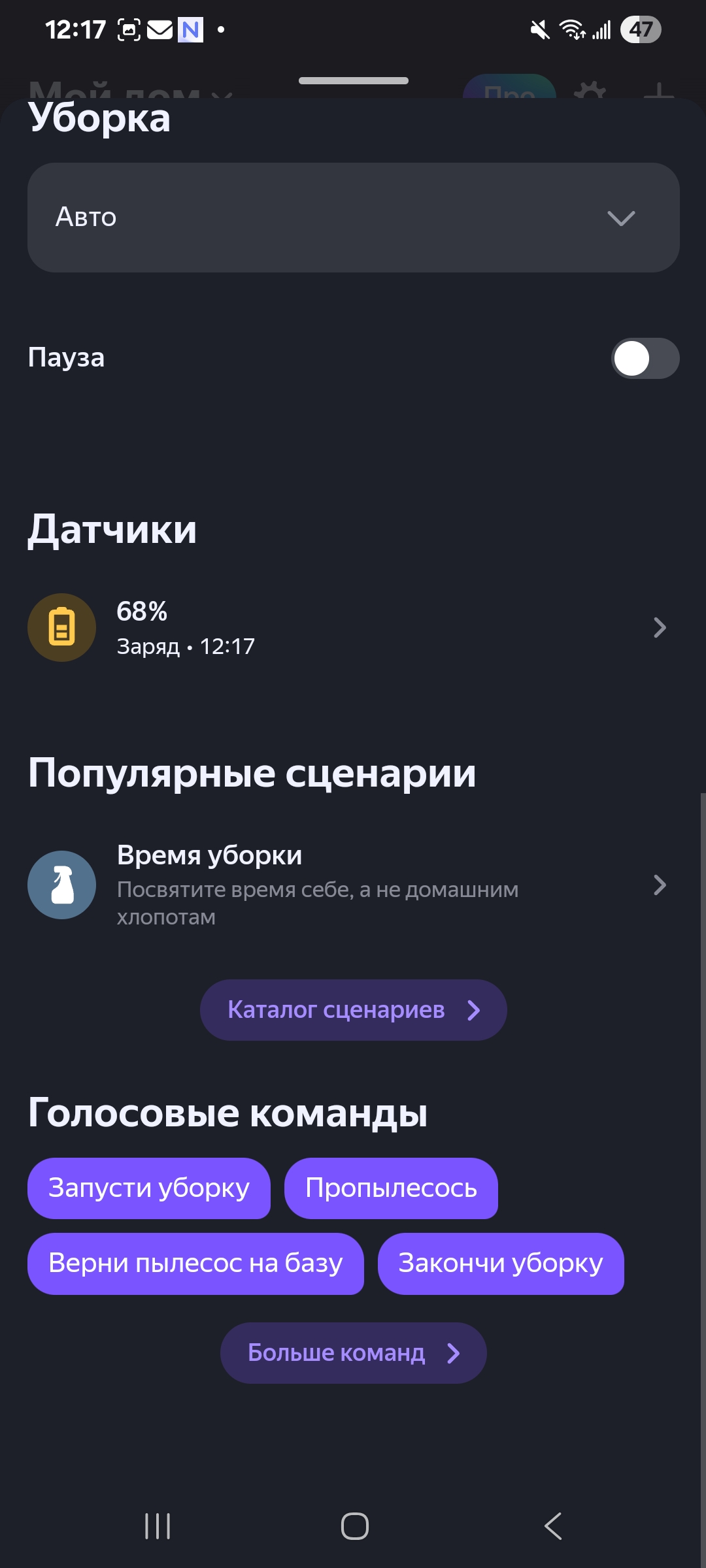
Task: Select the Пропылесось voice command chip
Action: point(391,1188)
